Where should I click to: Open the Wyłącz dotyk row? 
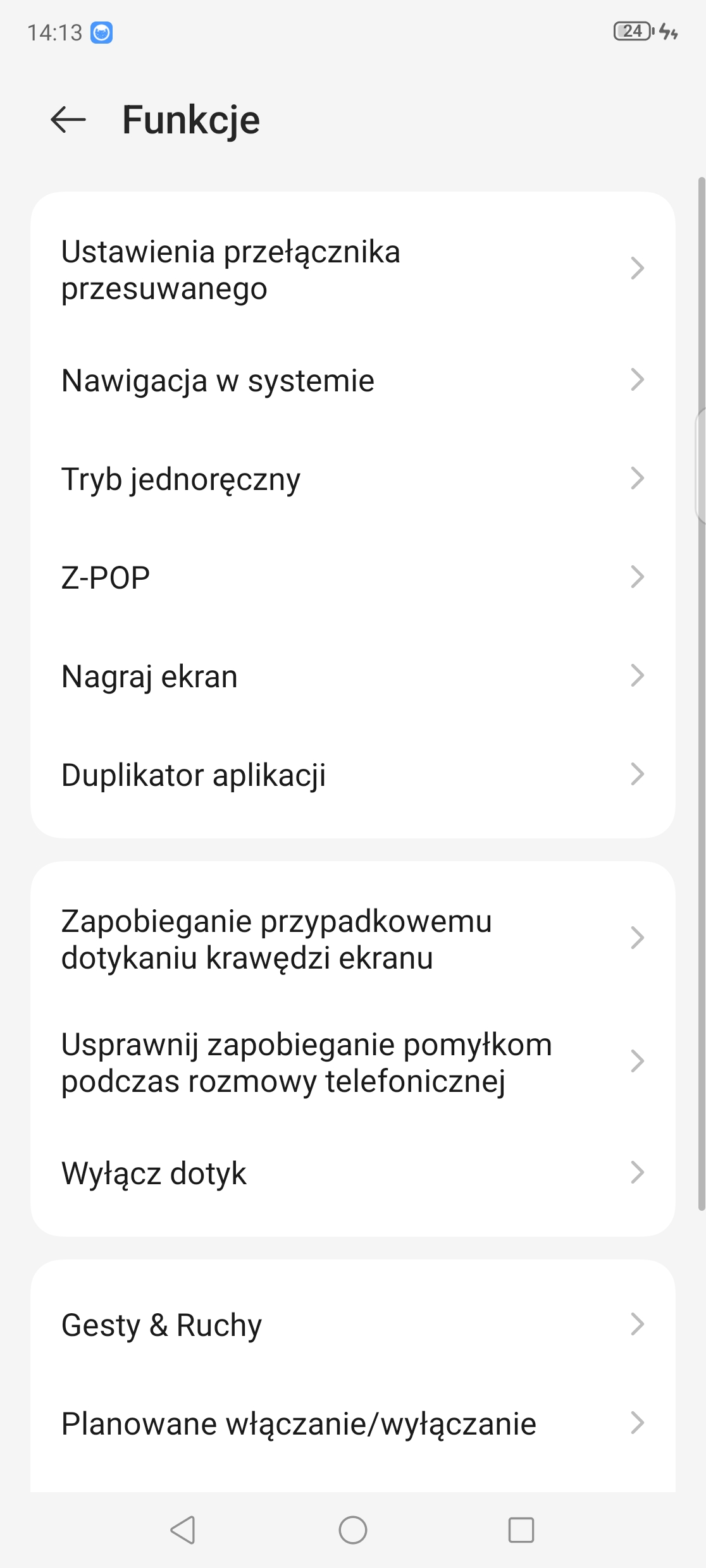[353, 1173]
